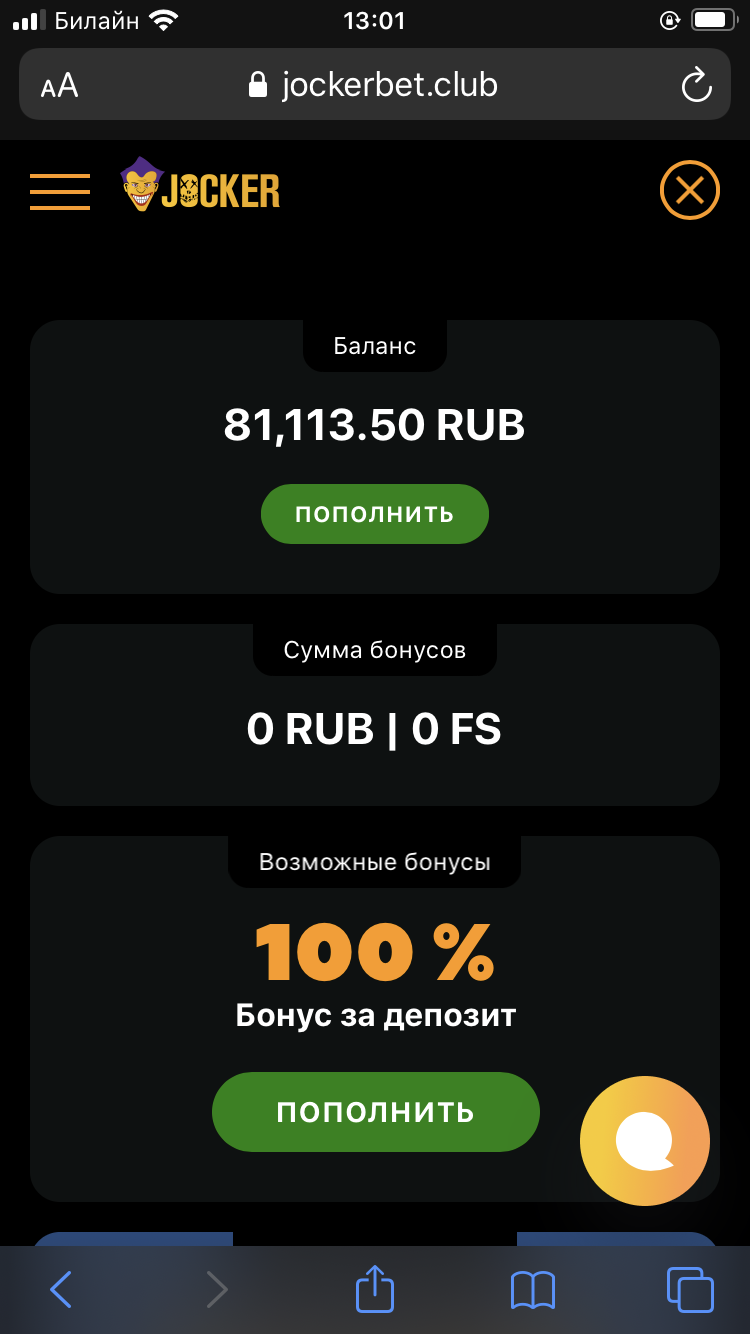Open the live chat bubble
This screenshot has width=750, height=1334.
click(645, 1141)
